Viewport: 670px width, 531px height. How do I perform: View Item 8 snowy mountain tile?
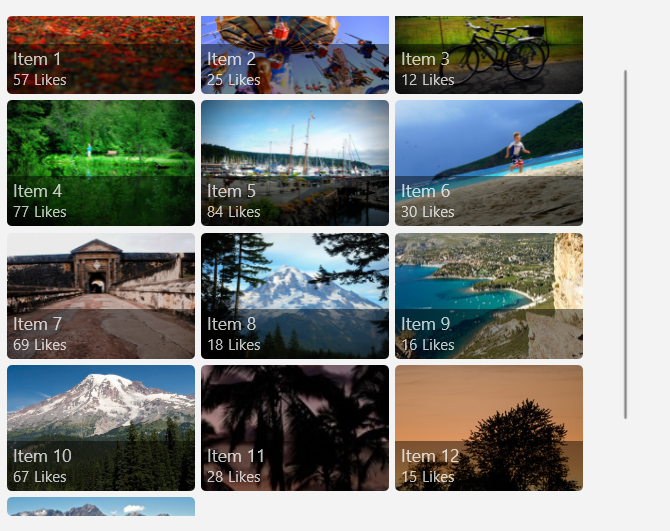(294, 295)
